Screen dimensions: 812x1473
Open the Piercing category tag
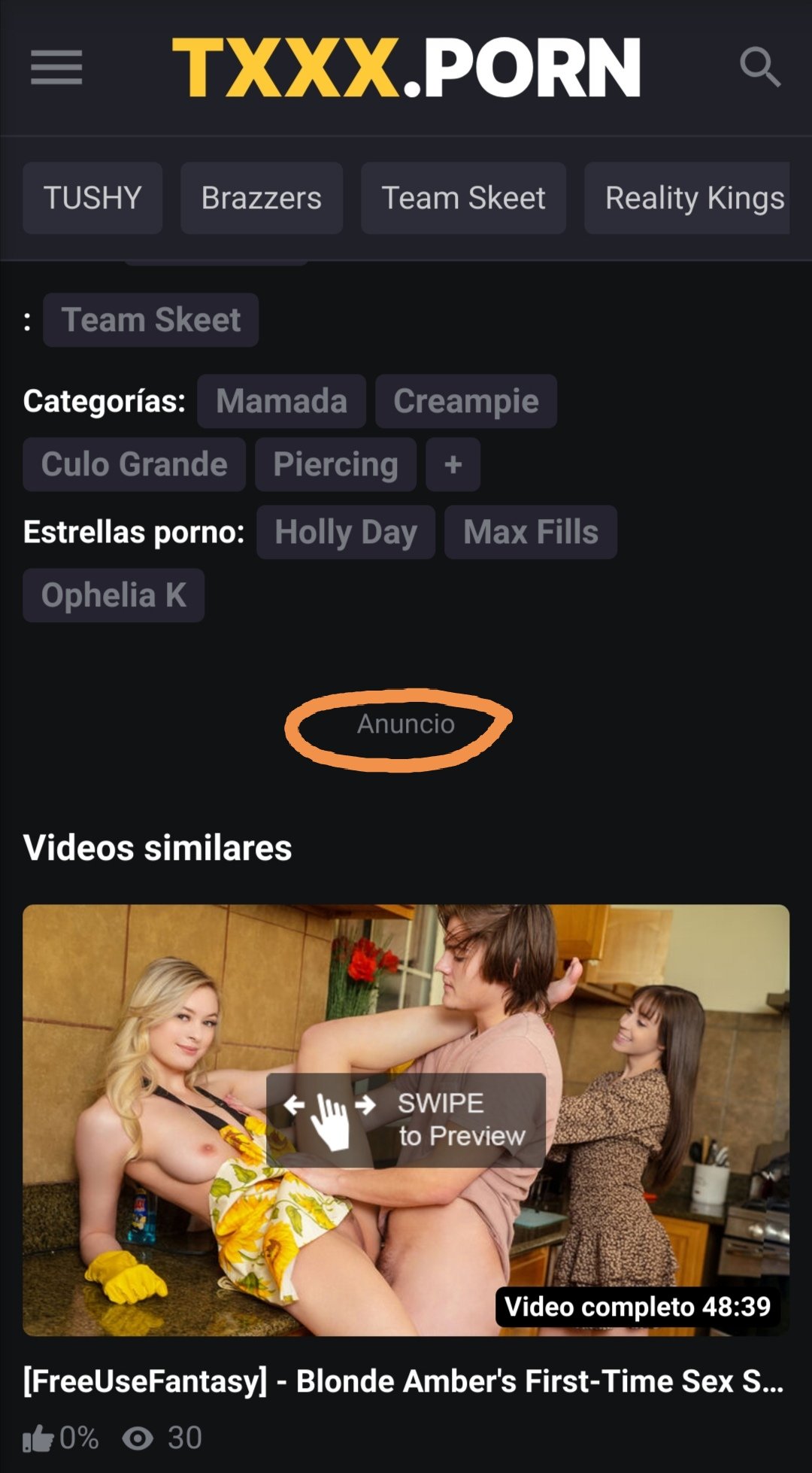pos(335,464)
